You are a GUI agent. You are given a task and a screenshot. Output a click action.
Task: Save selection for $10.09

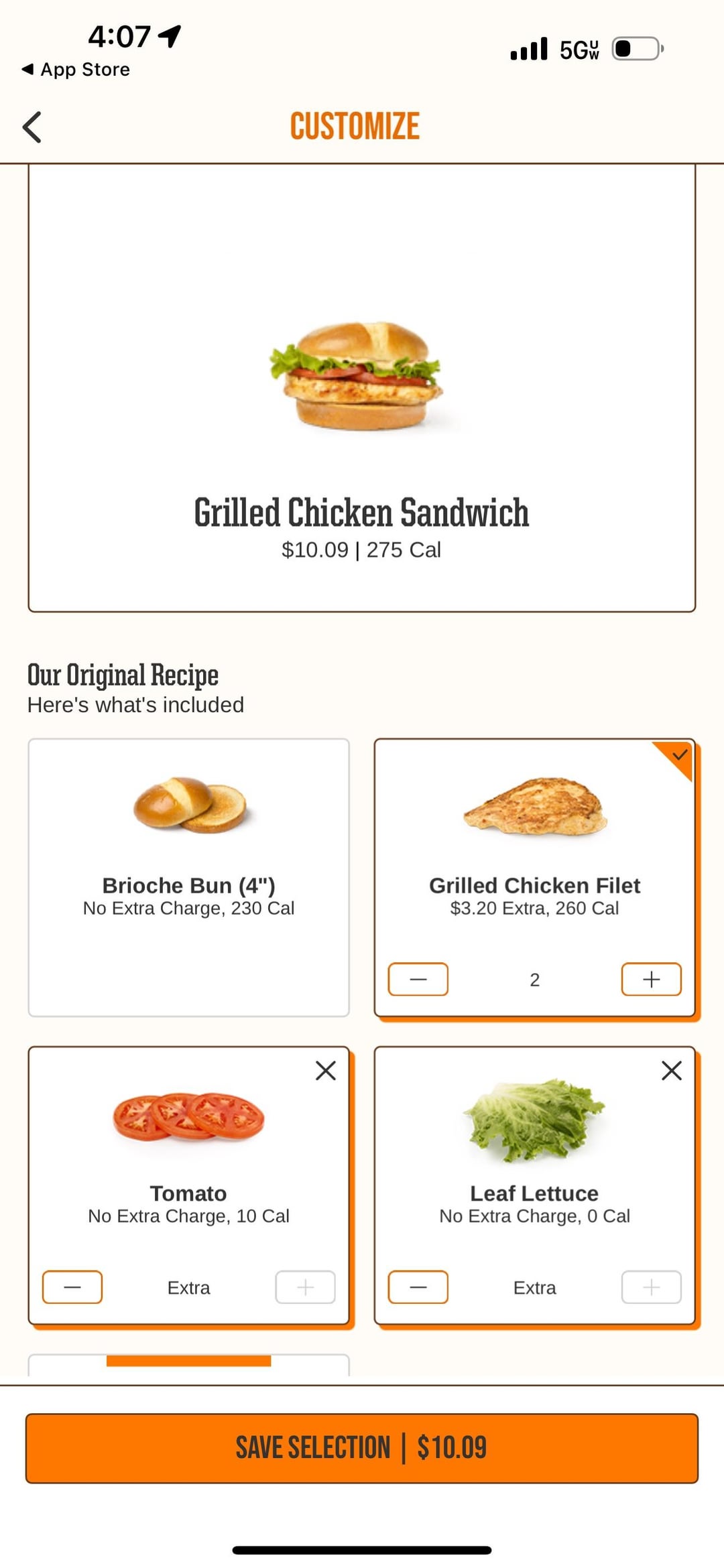pos(362,1447)
